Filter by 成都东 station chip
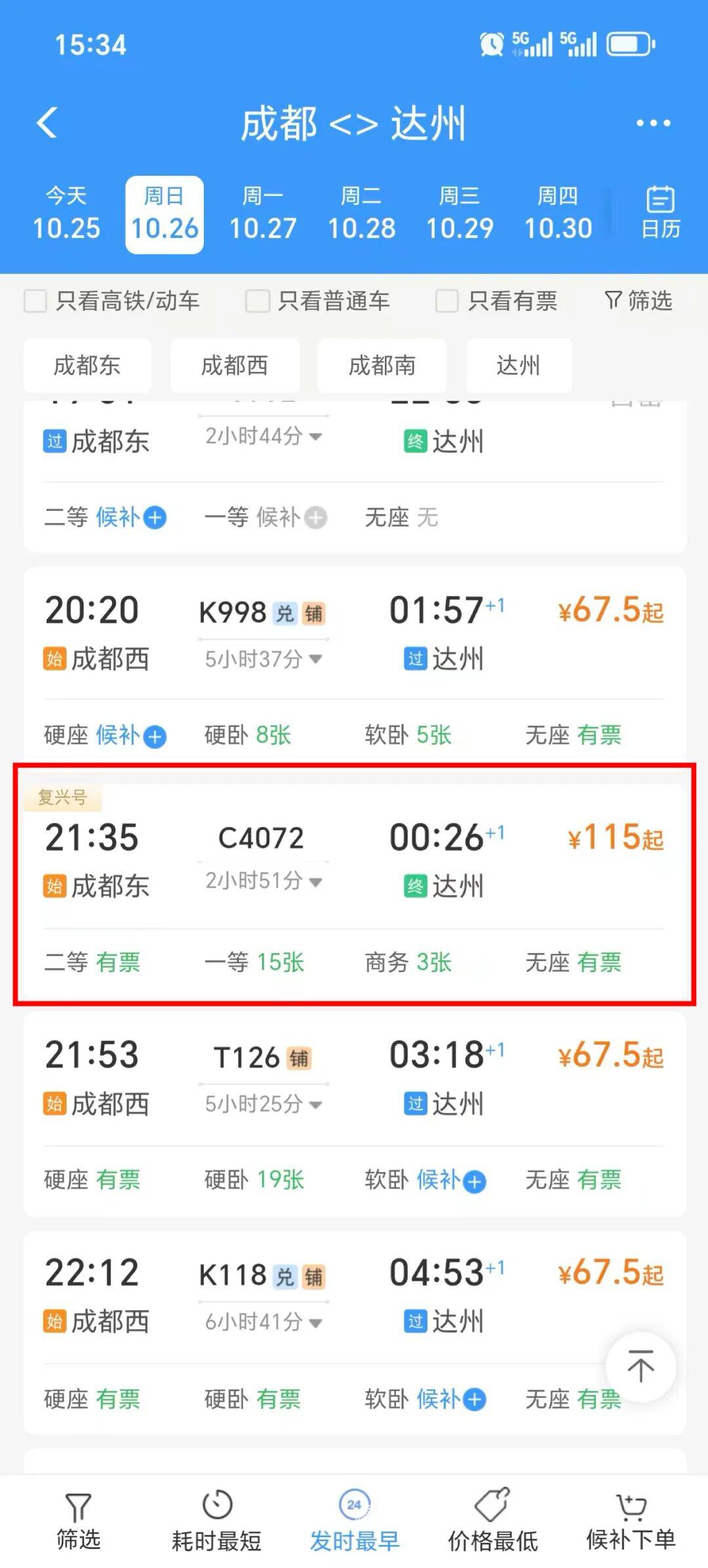 (87, 365)
